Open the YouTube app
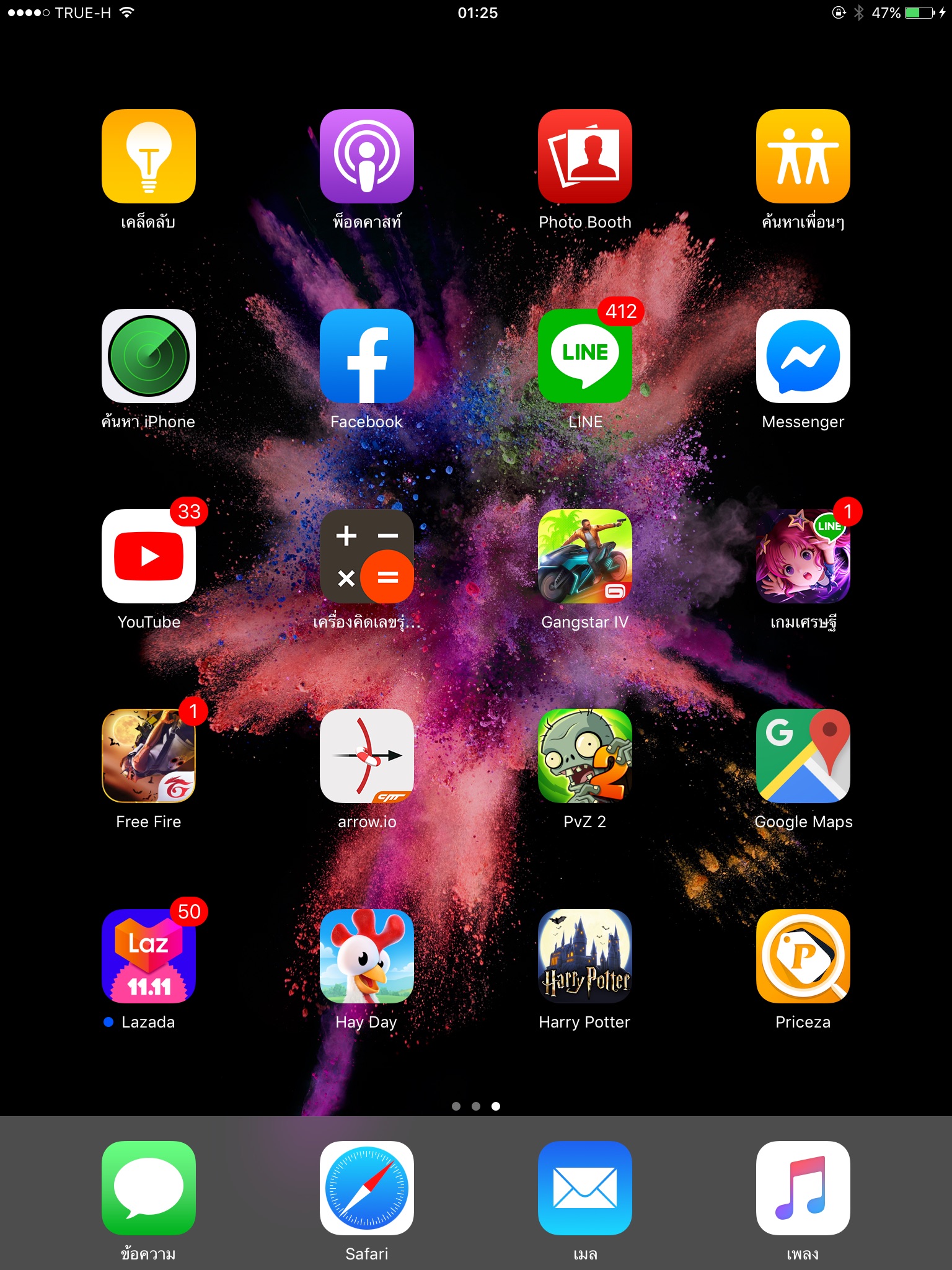 tap(149, 556)
